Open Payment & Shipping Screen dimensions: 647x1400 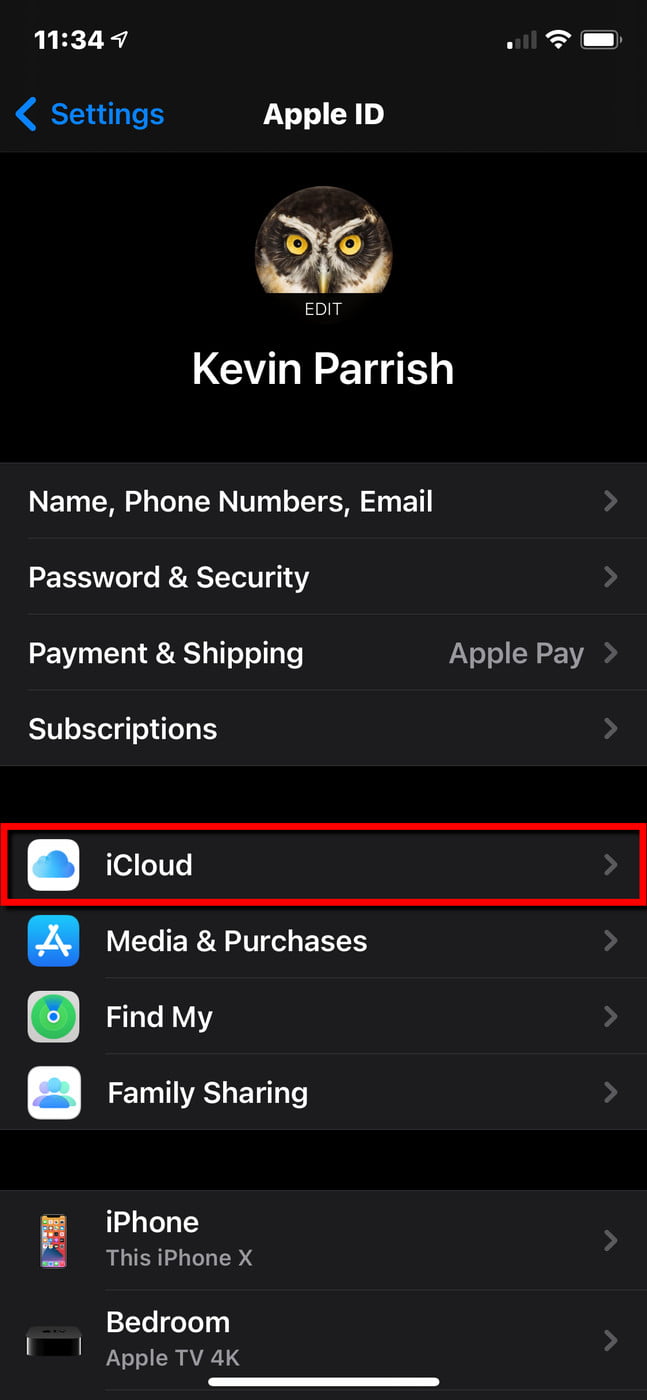[x=323, y=653]
